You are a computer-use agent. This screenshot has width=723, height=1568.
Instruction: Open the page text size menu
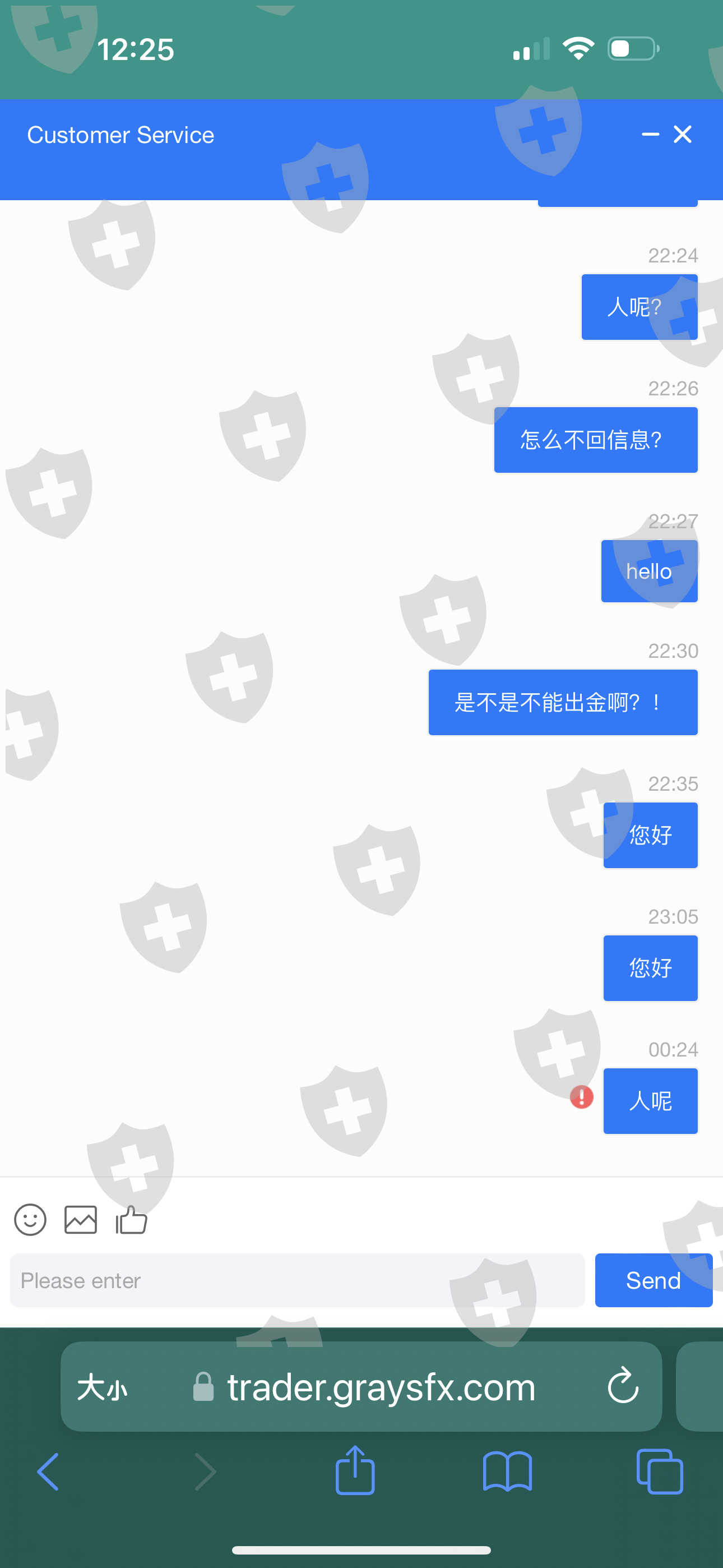[102, 1387]
